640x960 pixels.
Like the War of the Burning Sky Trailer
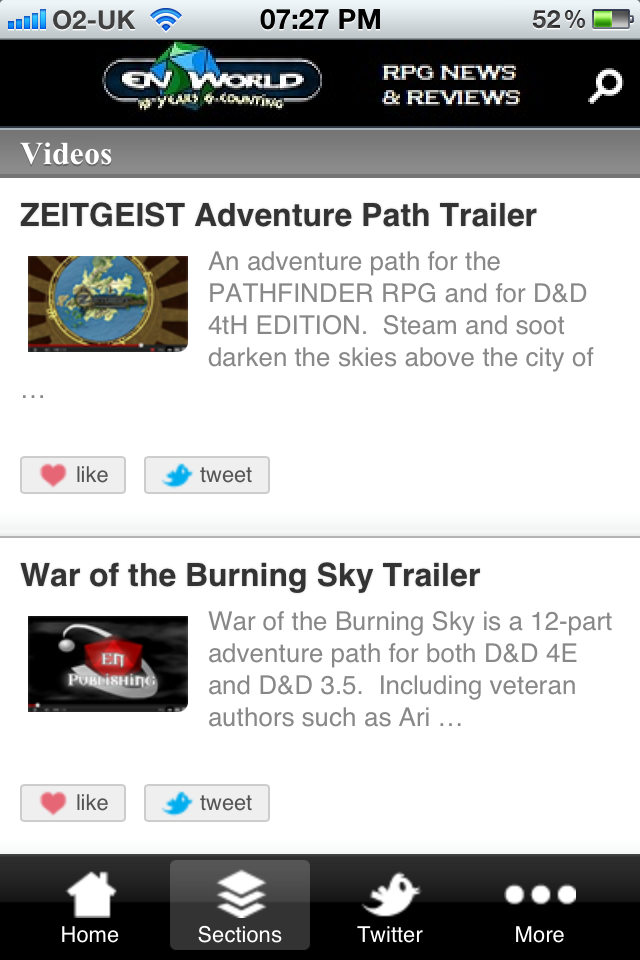coord(73,803)
